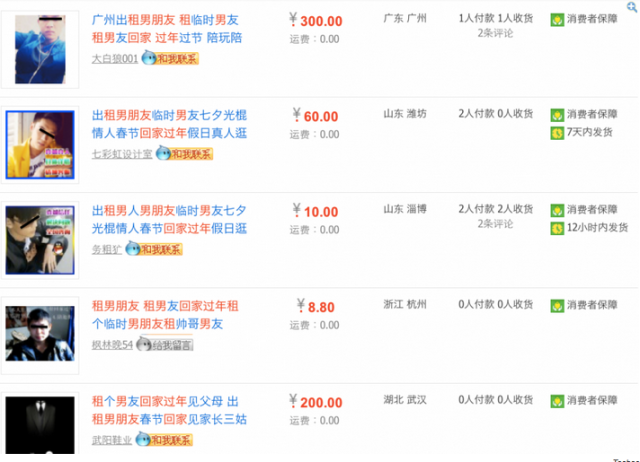Visit seller 七彩虹设计室's shop
The height and width of the screenshot is (462, 640).
122,154
